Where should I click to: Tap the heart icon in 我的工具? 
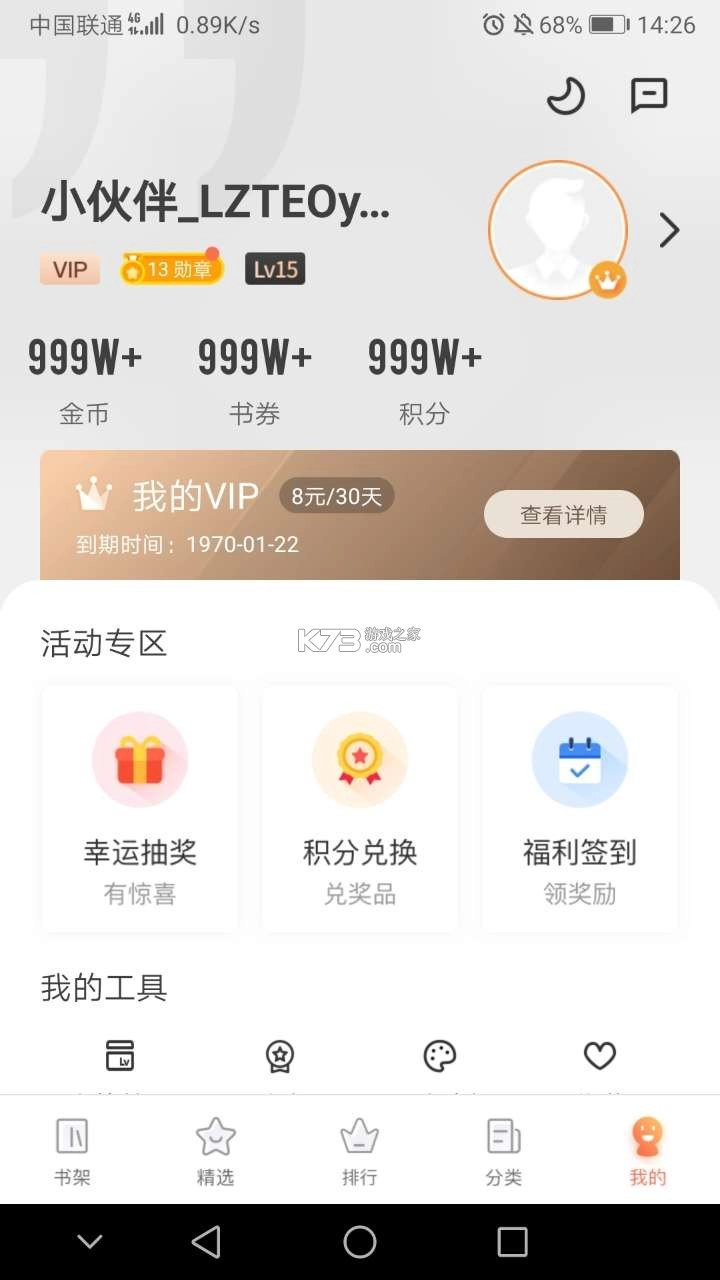click(599, 1056)
